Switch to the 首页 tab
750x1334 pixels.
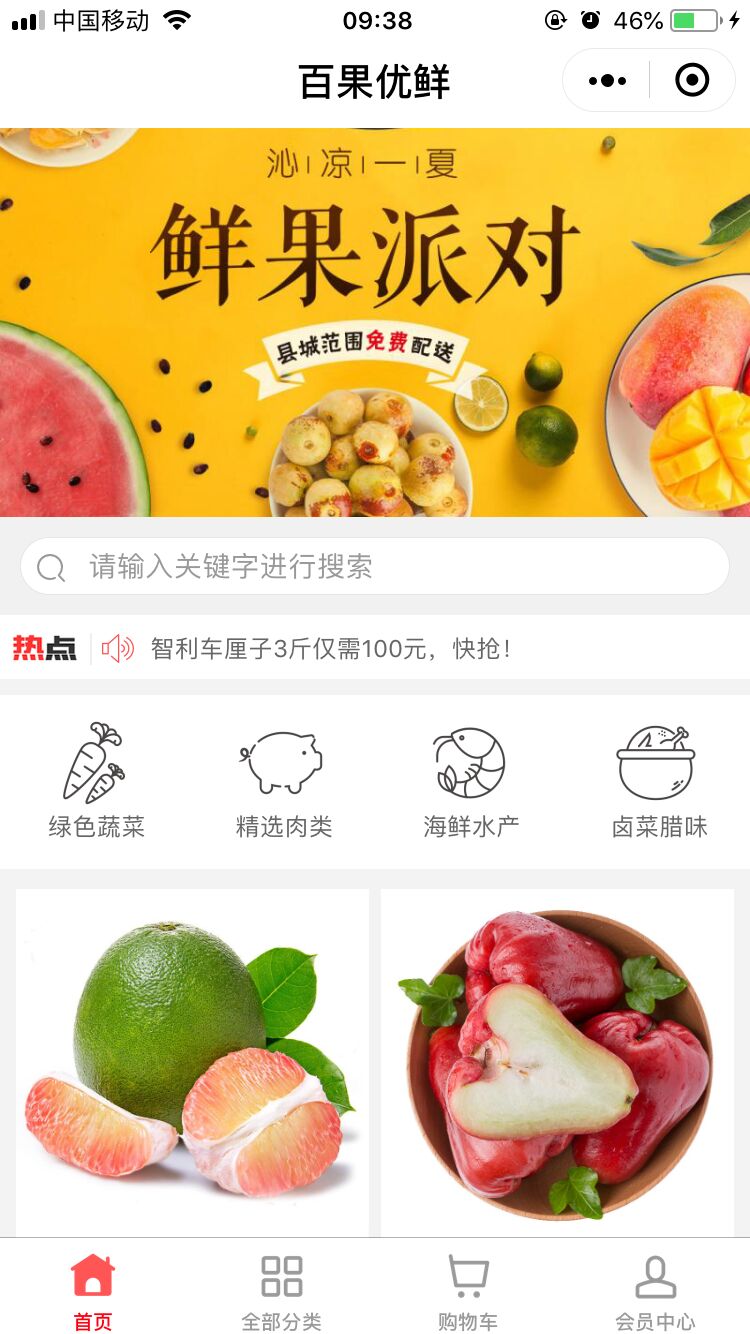(x=93, y=1291)
